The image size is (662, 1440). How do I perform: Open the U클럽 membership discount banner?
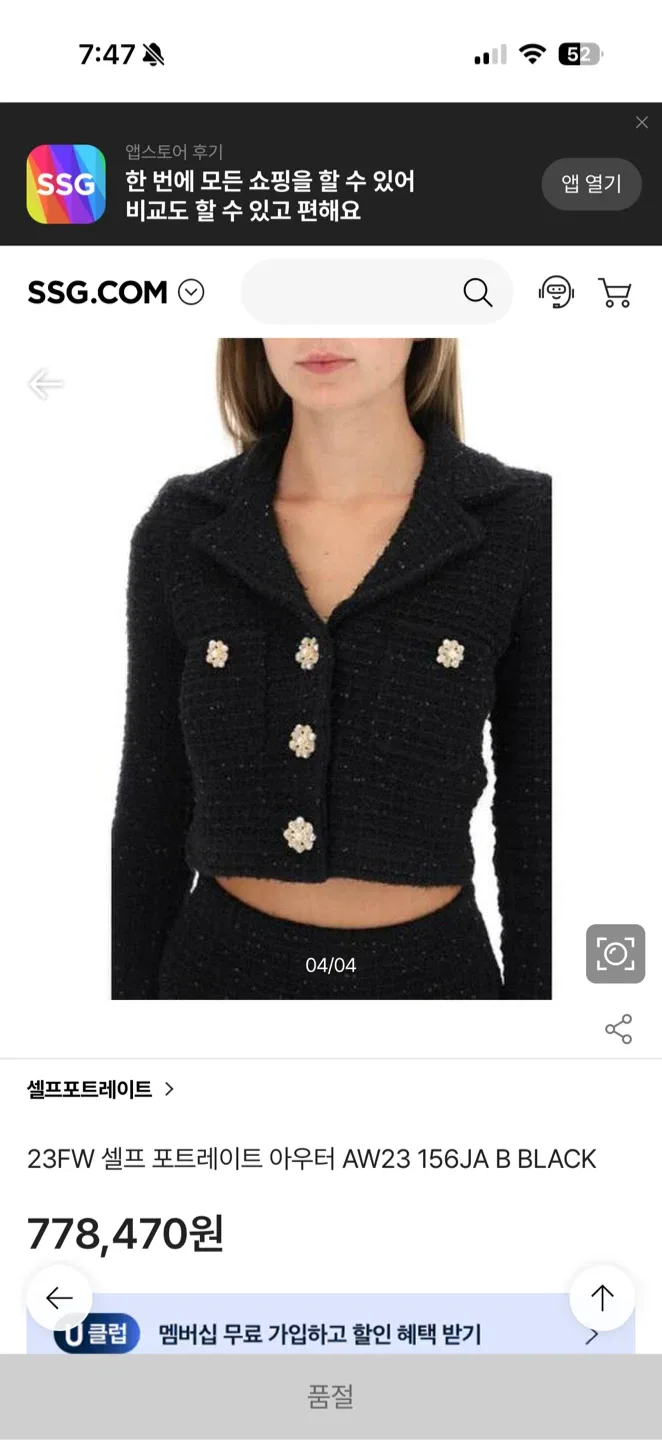[x=330, y=1334]
